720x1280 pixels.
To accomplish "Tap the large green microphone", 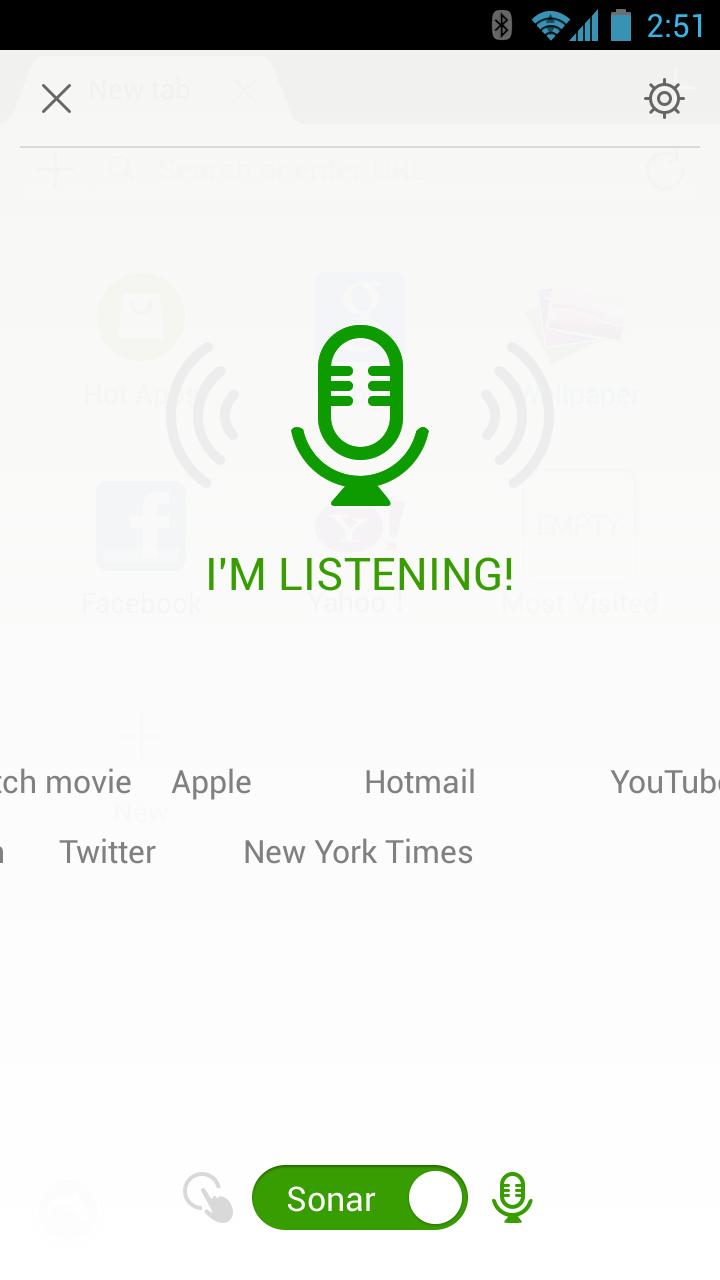I will pyautogui.click(x=360, y=415).
